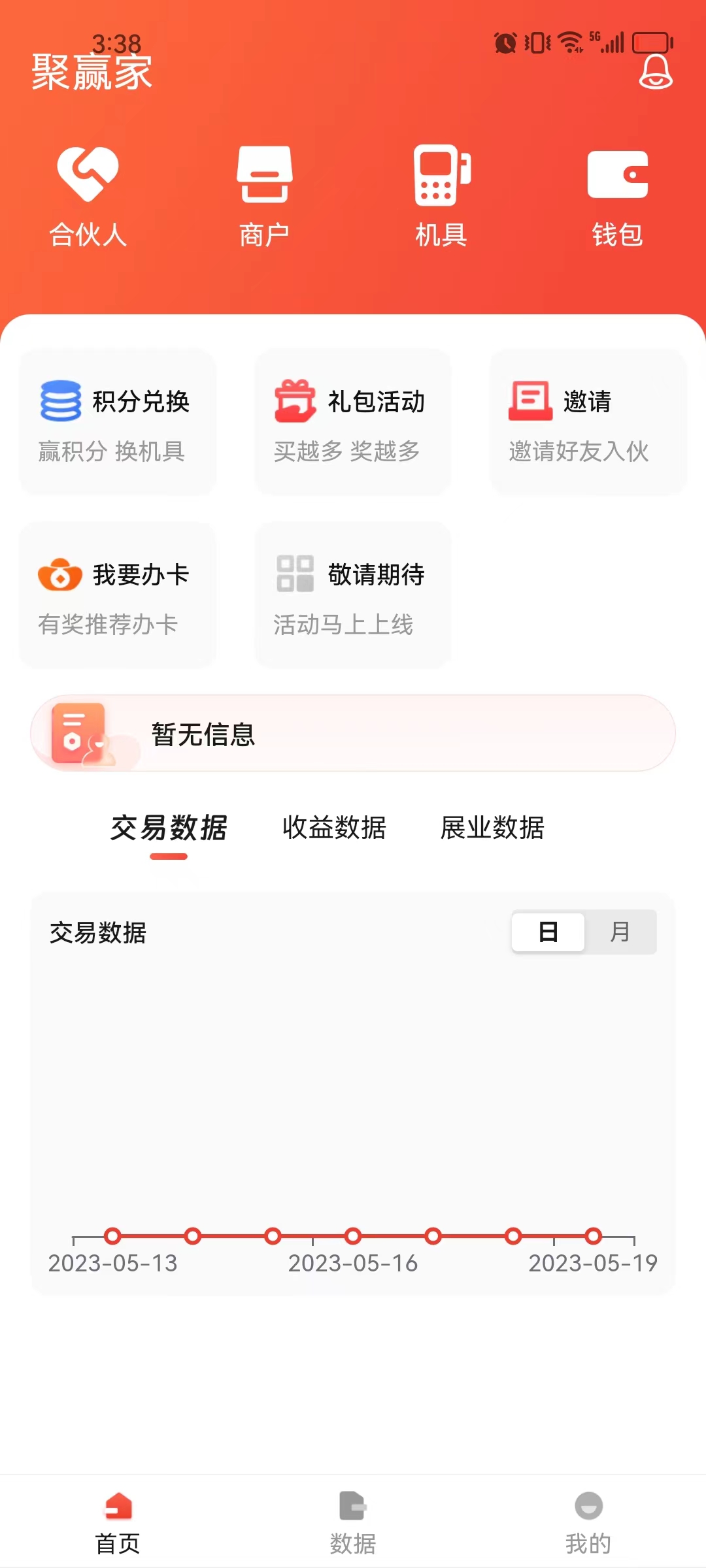The image size is (706, 1568).
Task: Switch to the 展业数据 tab
Action: click(494, 828)
